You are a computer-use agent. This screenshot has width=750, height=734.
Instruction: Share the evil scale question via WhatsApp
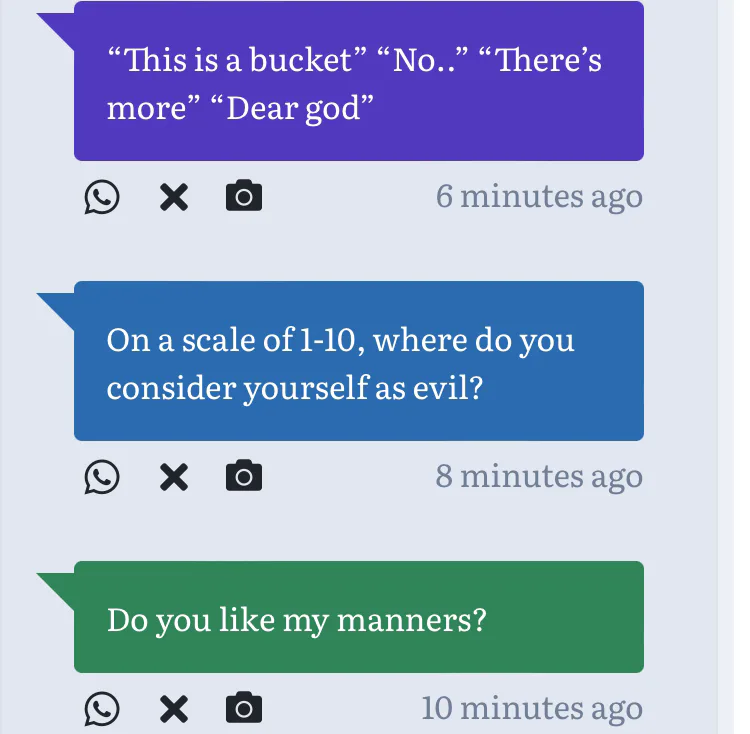pos(101,477)
